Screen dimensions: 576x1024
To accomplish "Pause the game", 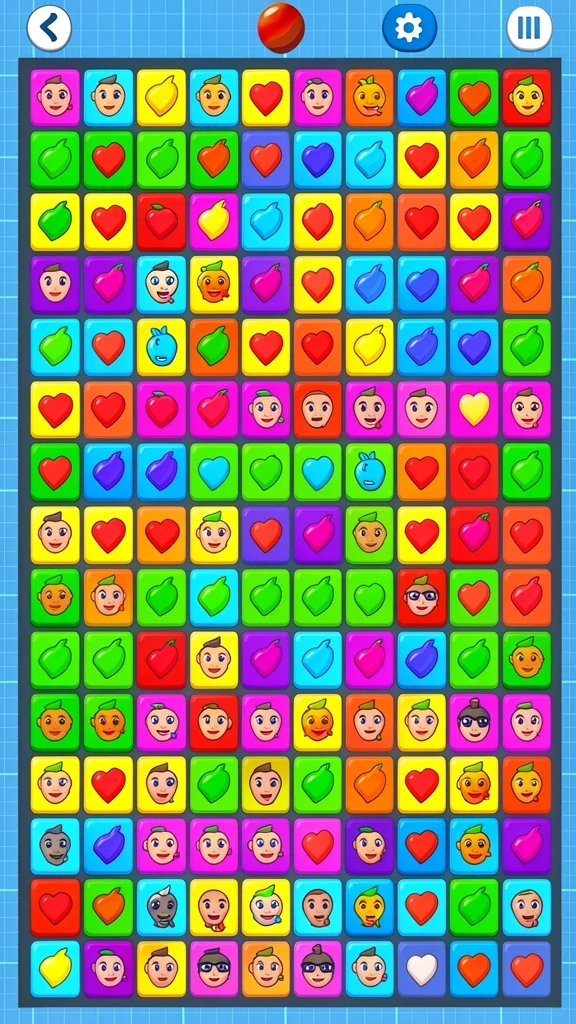I will pyautogui.click(x=529, y=28).
